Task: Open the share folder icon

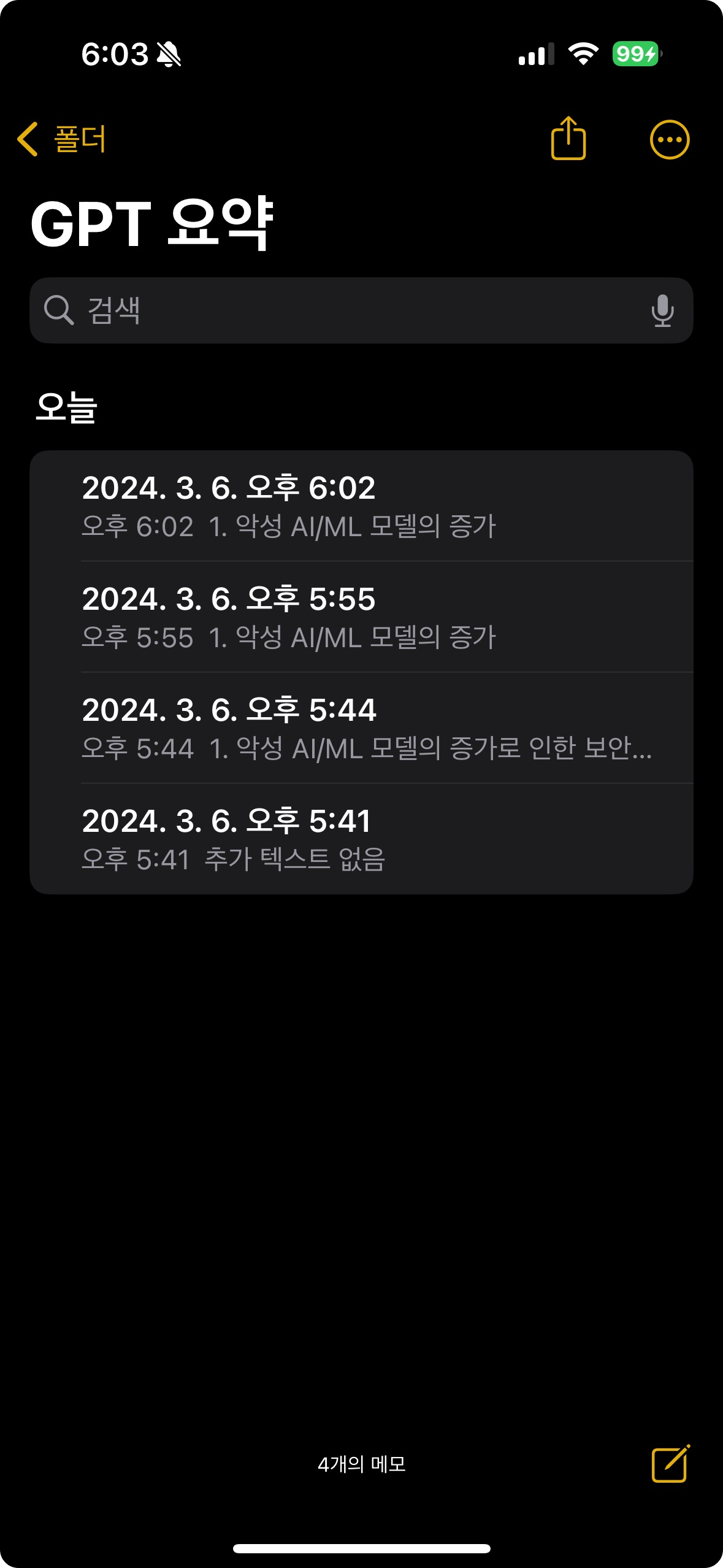Action: pyautogui.click(x=568, y=139)
